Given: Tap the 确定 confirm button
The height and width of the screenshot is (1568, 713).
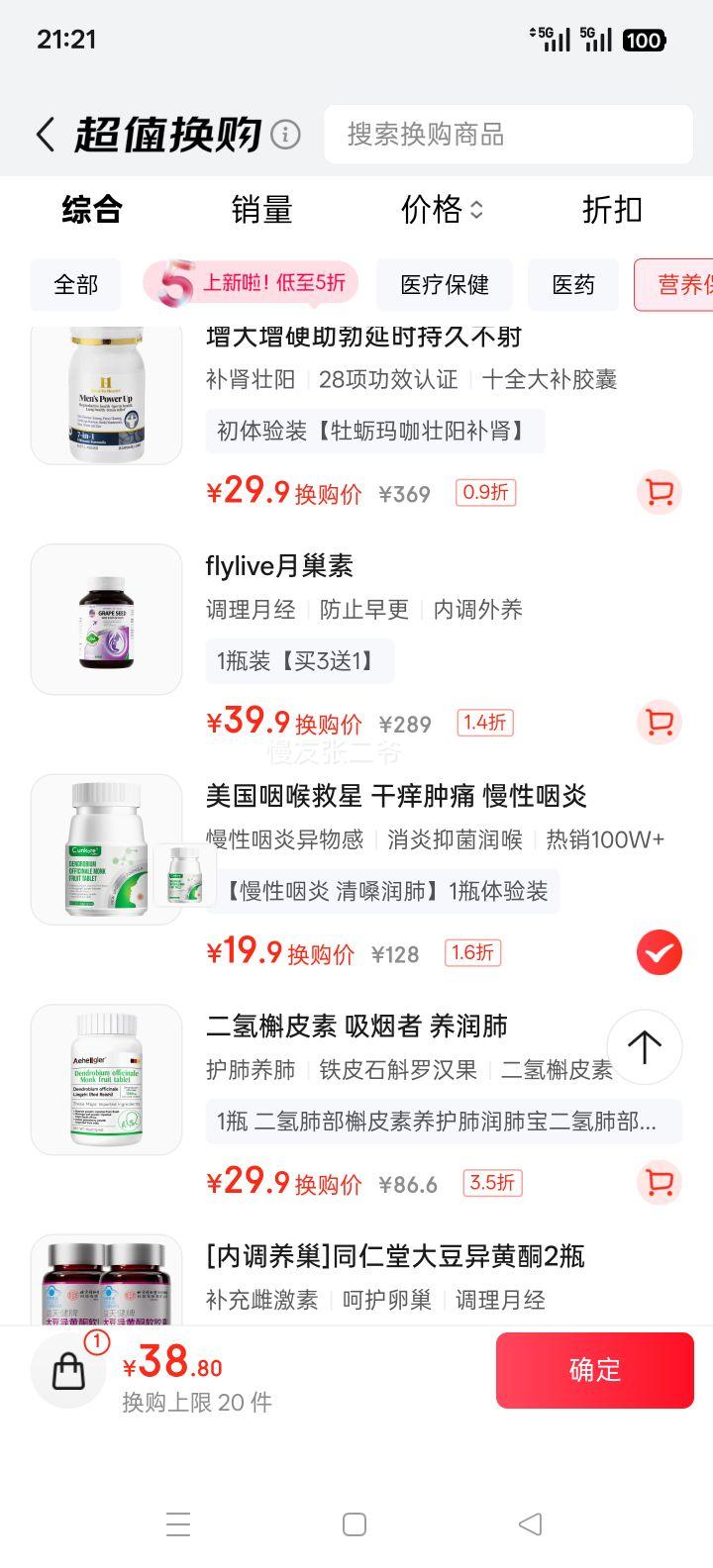Looking at the screenshot, I should pos(594,1370).
